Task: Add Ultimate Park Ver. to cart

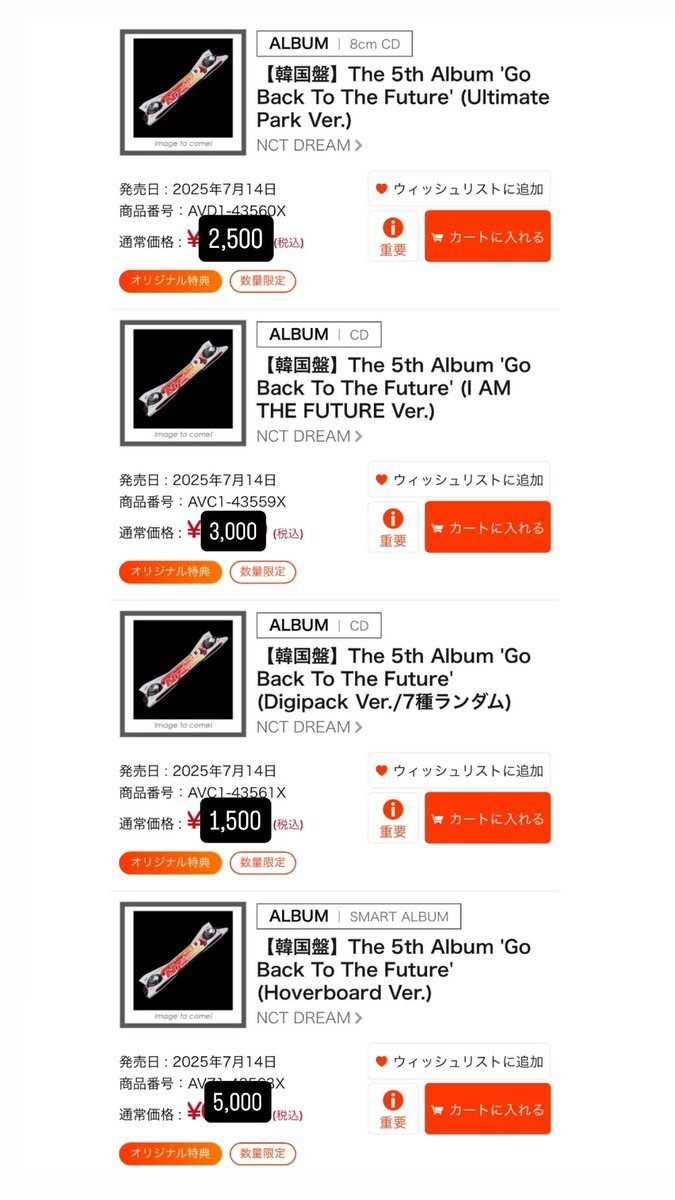Action: click(487, 237)
